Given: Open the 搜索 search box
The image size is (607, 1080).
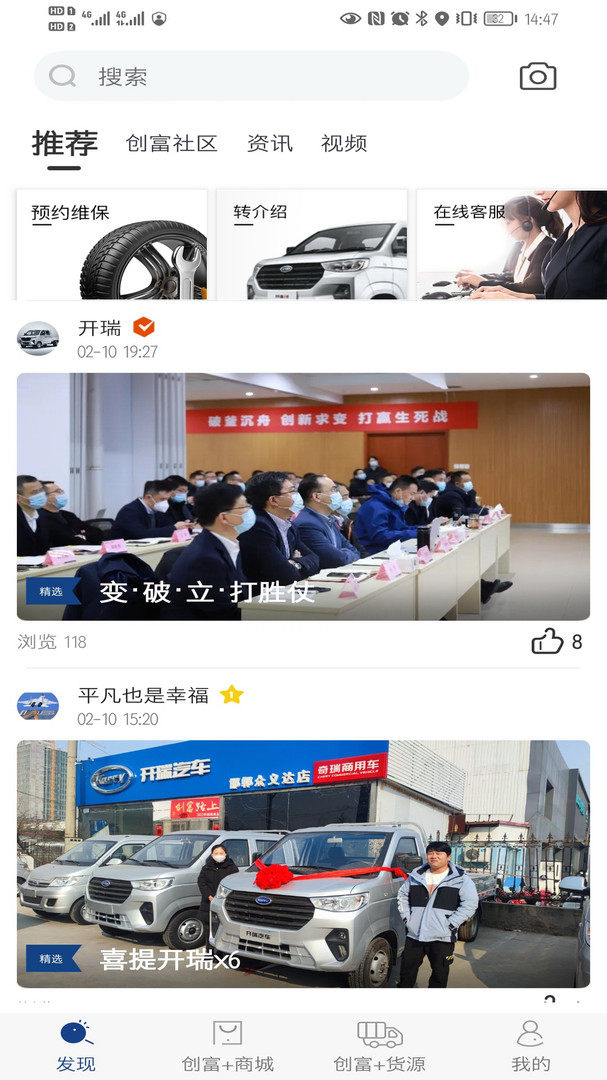Looking at the screenshot, I should (x=250, y=76).
